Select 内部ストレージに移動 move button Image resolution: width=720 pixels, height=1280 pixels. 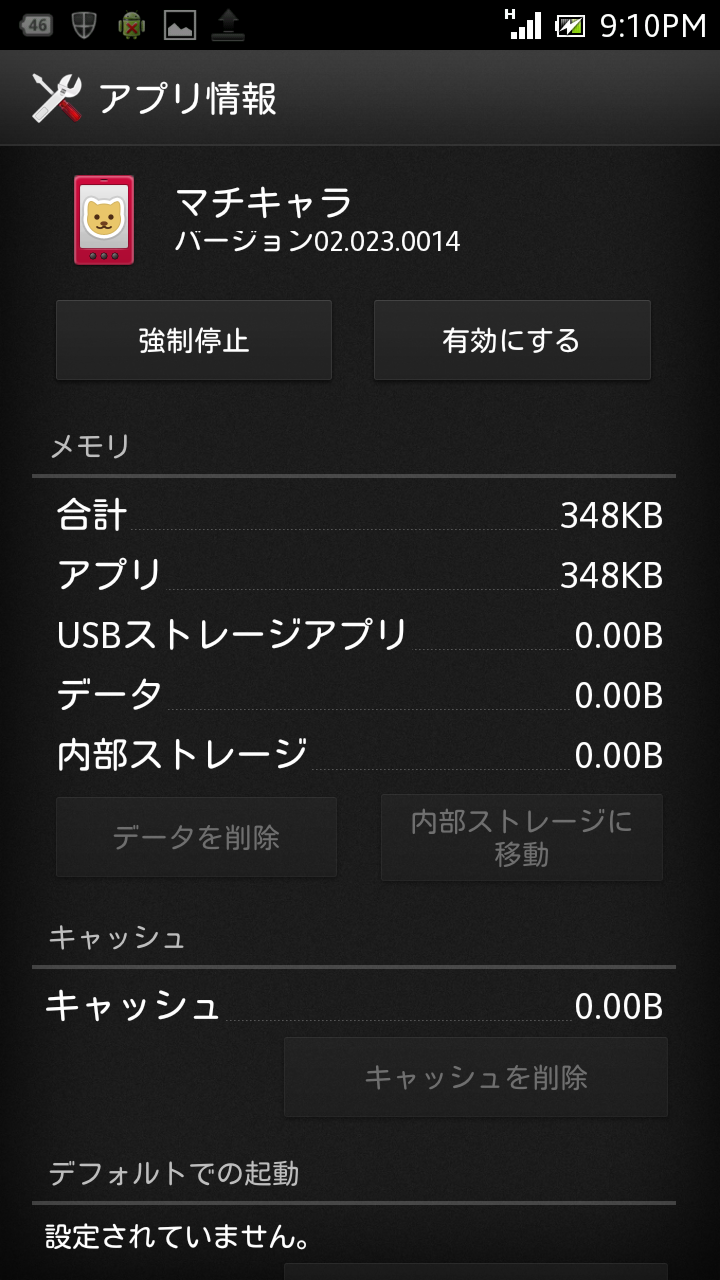point(521,838)
